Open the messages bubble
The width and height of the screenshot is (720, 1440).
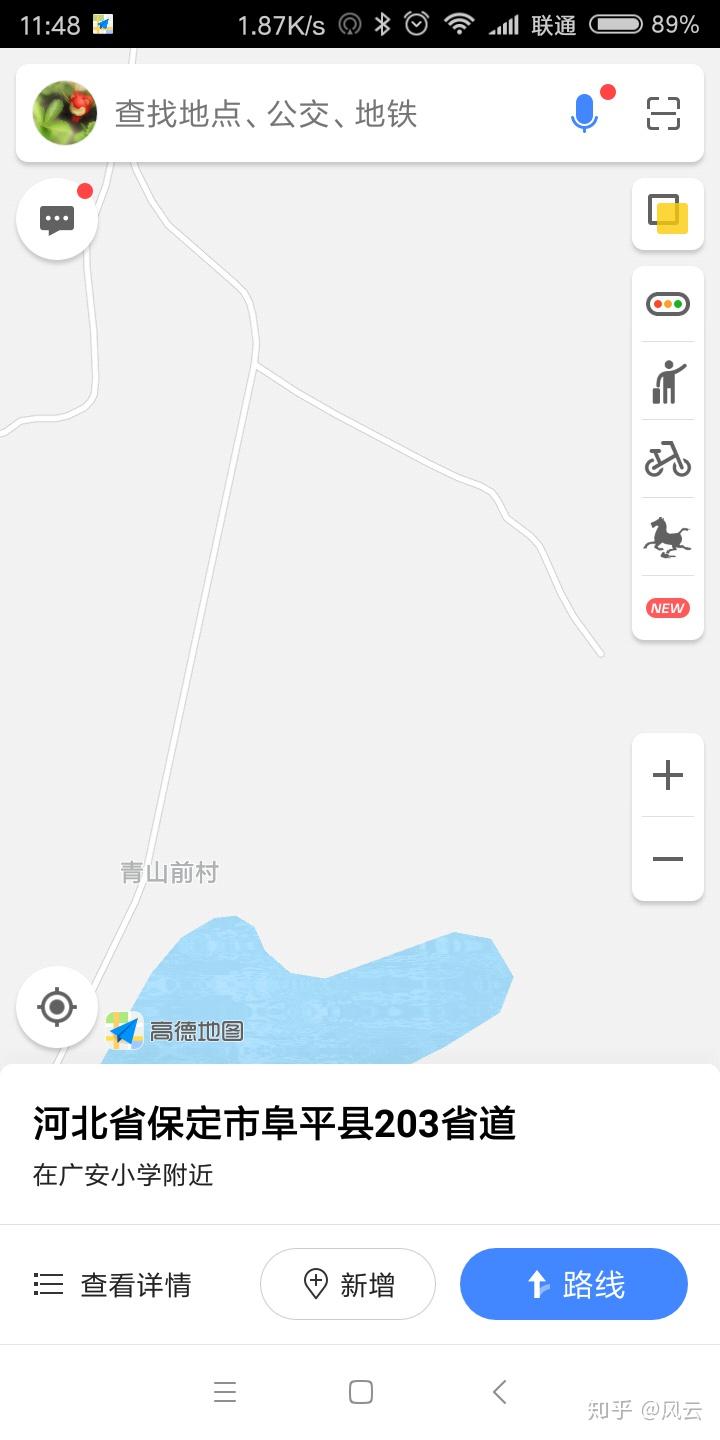57,219
